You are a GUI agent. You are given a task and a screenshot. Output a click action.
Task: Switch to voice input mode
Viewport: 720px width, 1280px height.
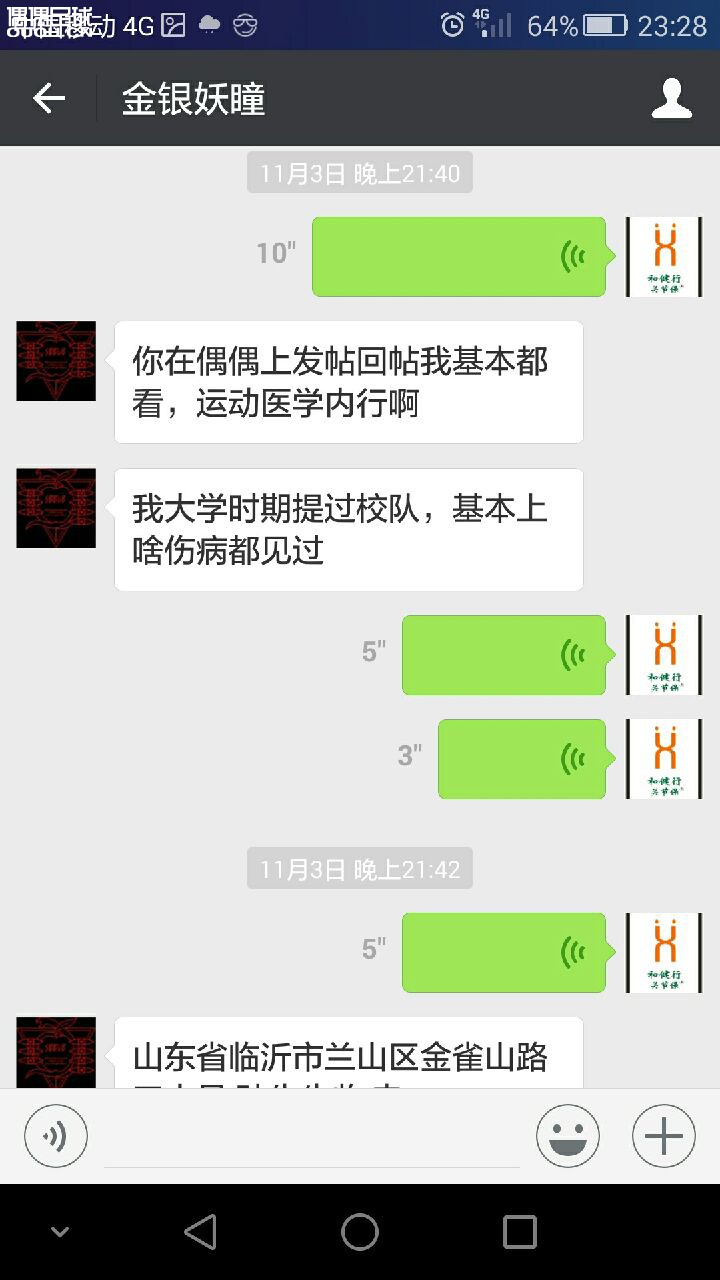tap(56, 1136)
